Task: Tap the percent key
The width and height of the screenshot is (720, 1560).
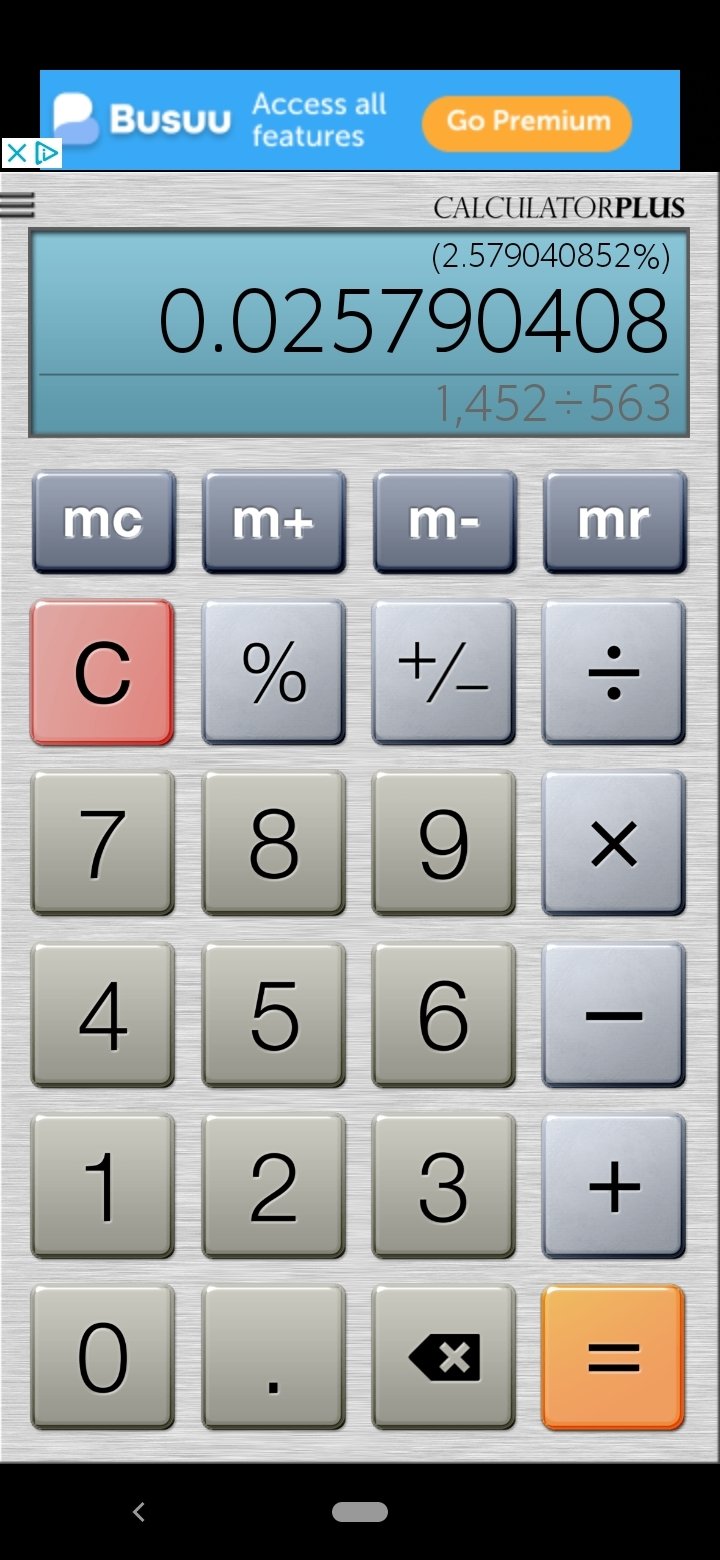Action: point(273,672)
